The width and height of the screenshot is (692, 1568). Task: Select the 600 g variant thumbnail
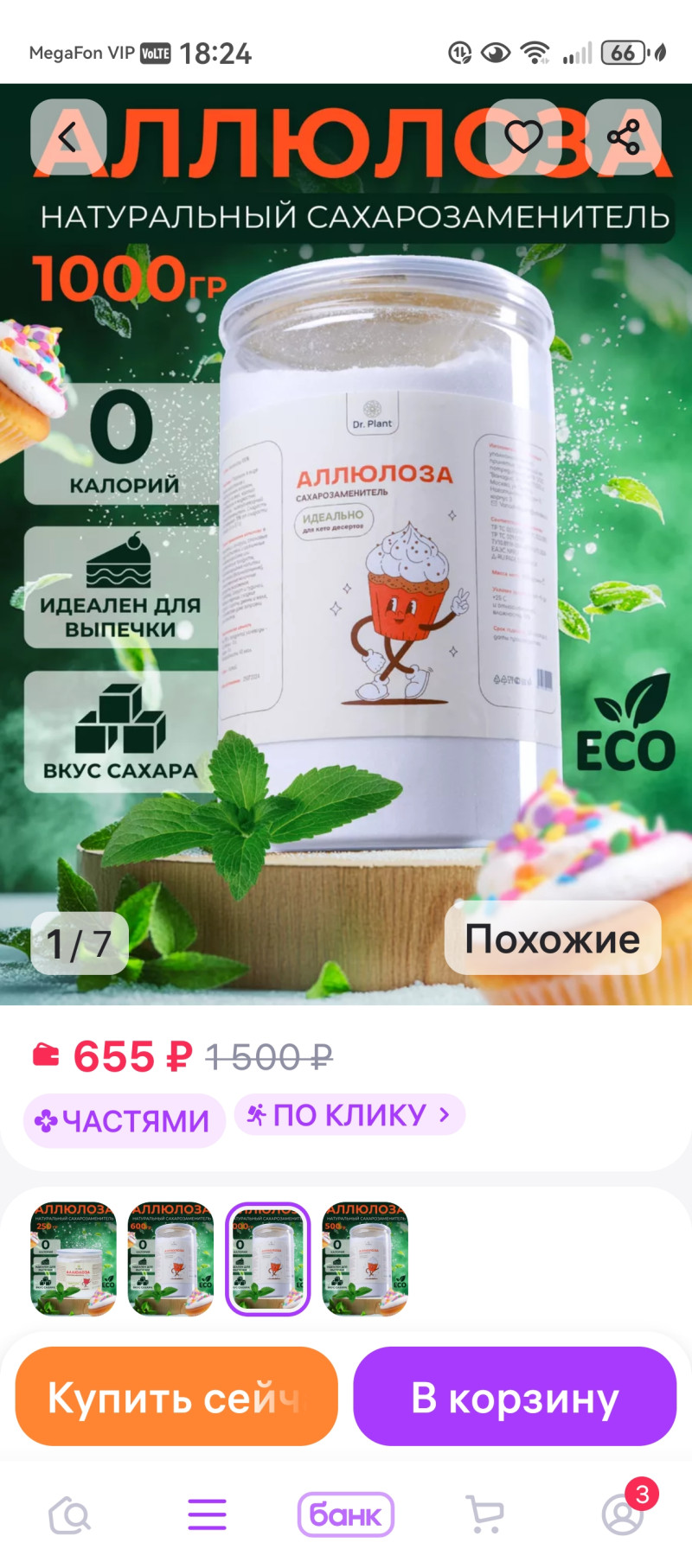pyautogui.click(x=170, y=1259)
